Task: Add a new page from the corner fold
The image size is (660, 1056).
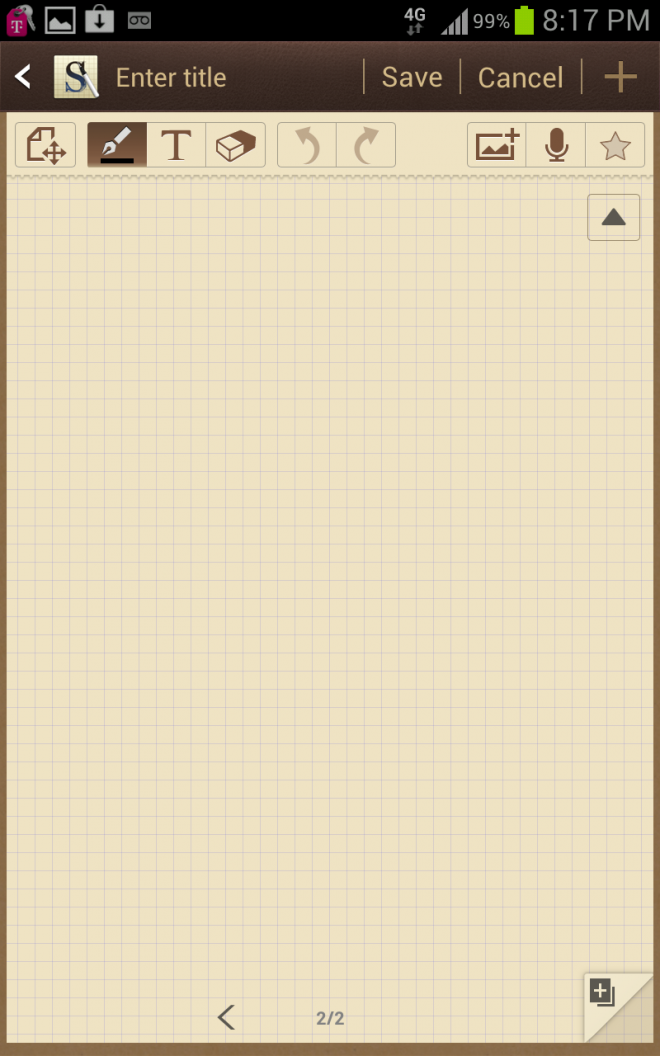Action: (618, 1007)
